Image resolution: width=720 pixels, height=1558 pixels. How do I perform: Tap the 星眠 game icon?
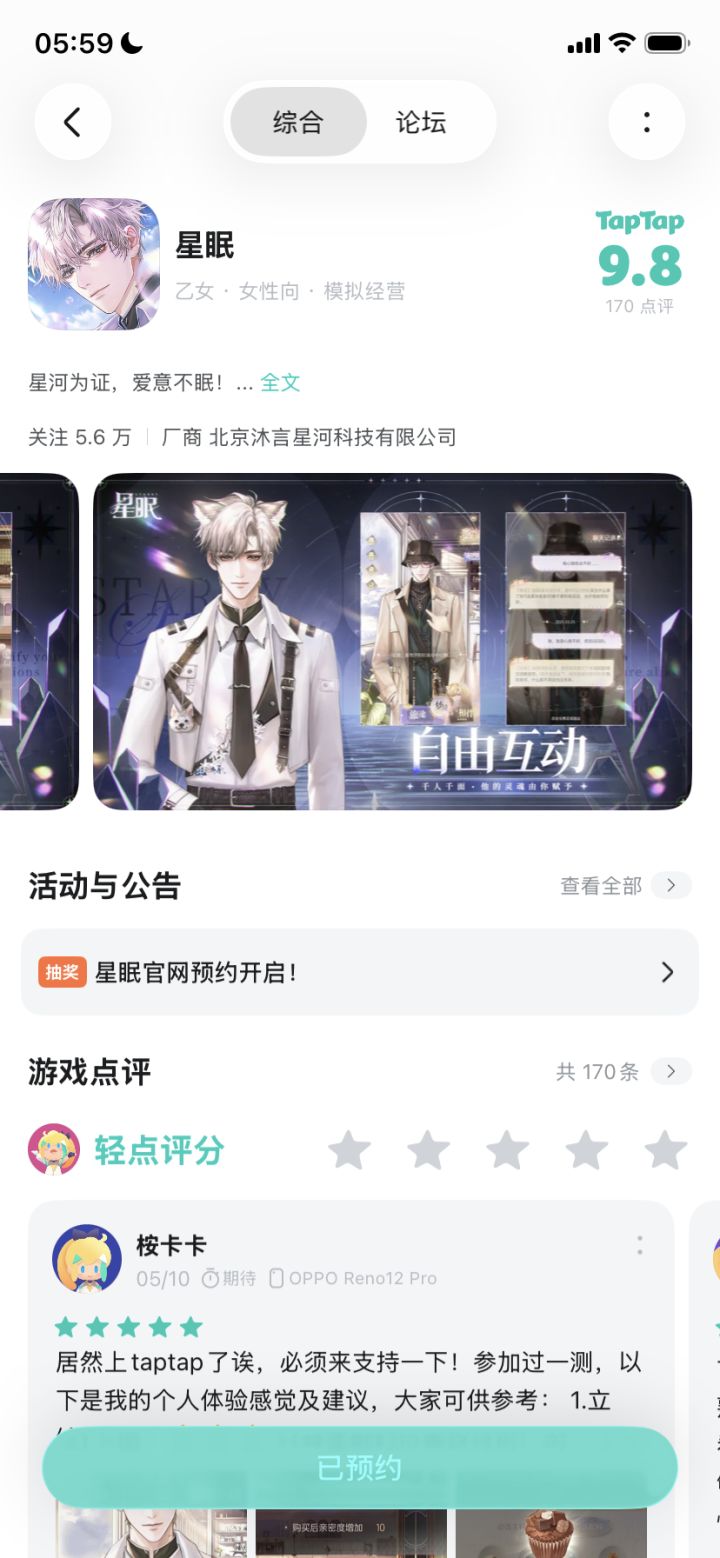tap(94, 264)
